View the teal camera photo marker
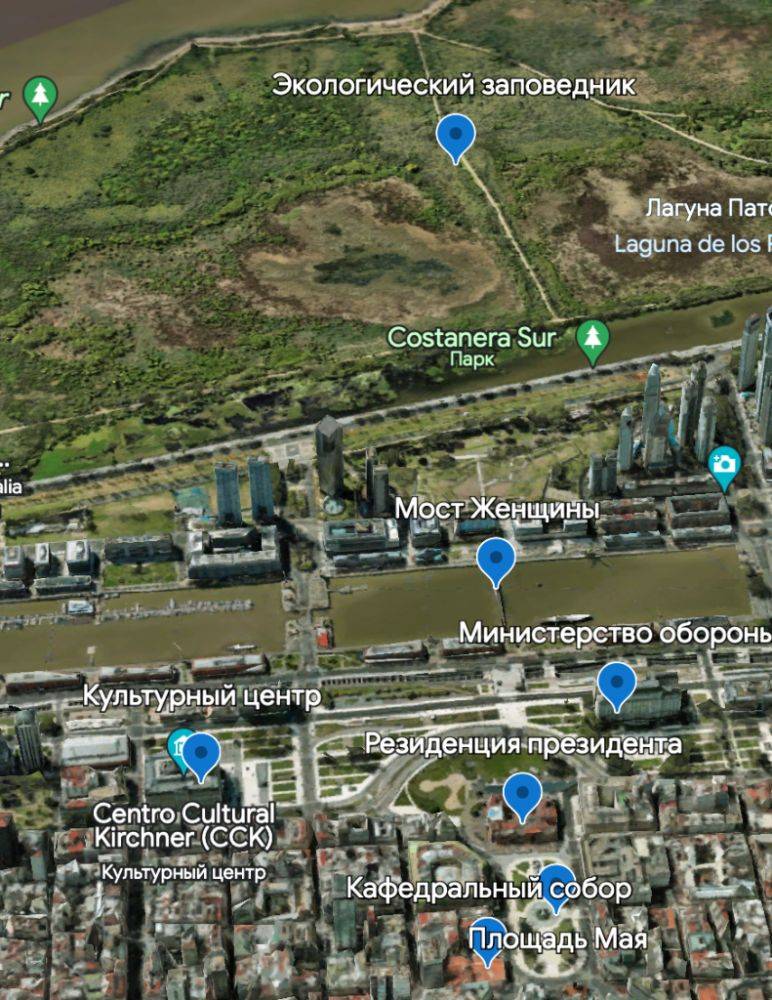 pos(722,463)
